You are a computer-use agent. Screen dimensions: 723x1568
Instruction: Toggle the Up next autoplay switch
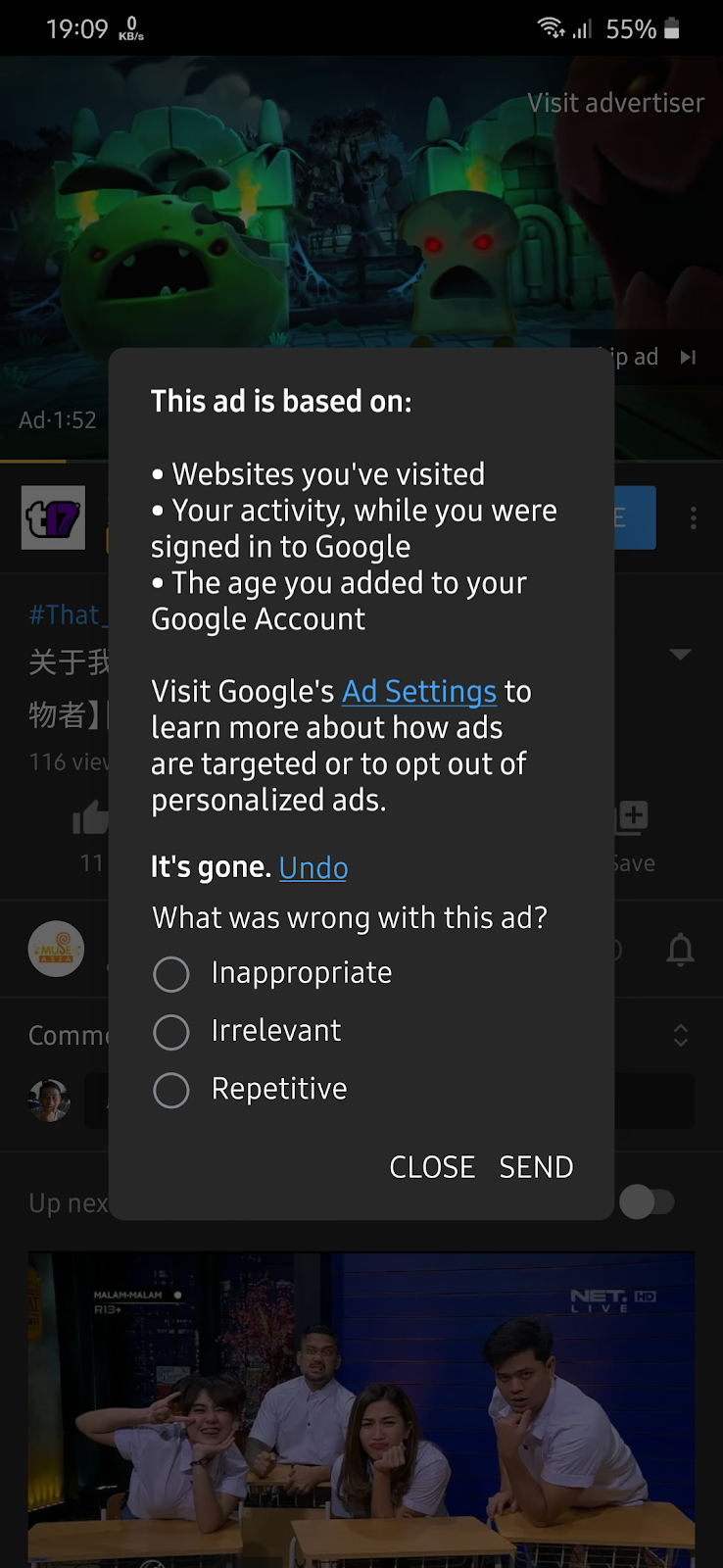(x=648, y=1201)
